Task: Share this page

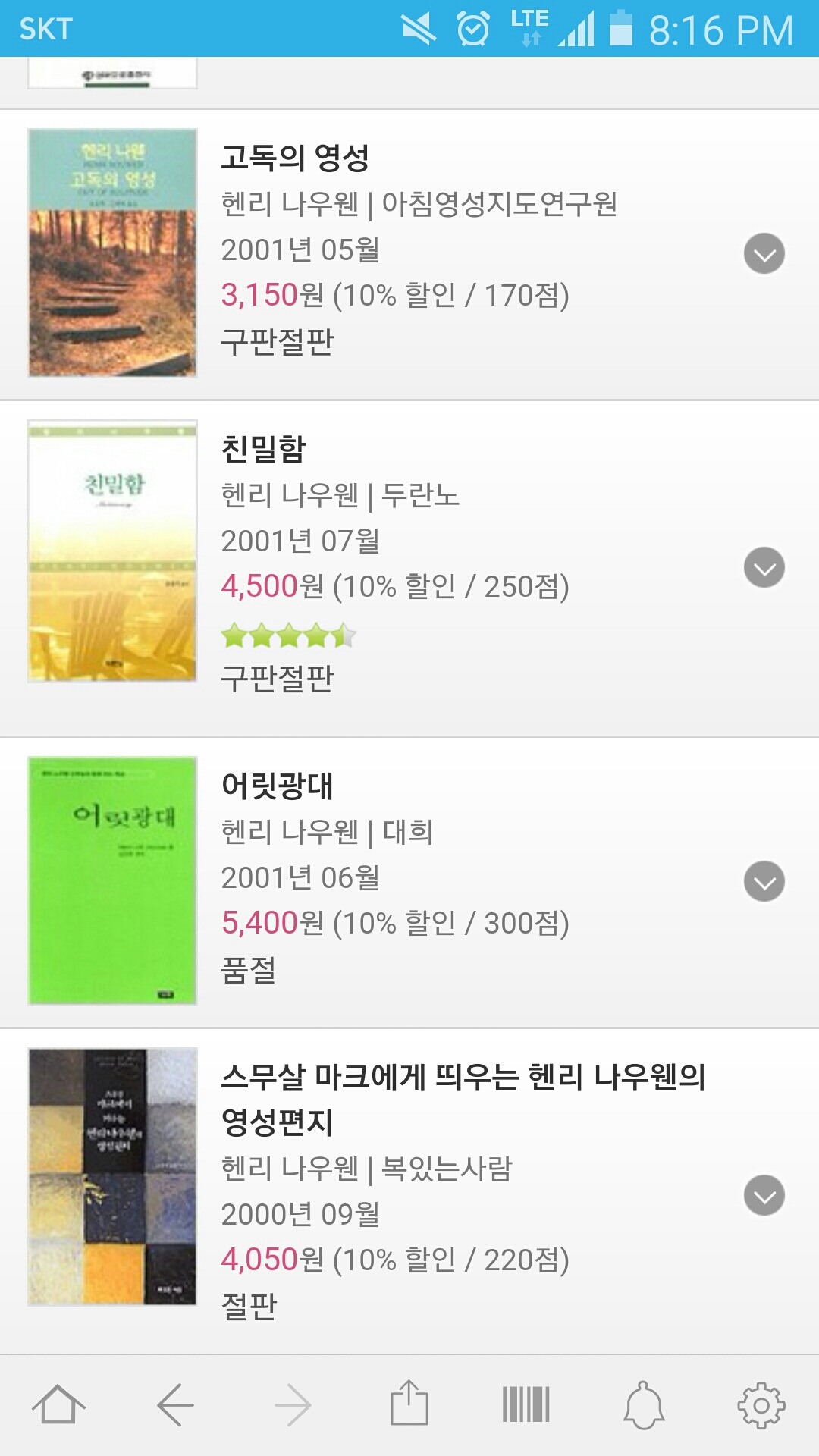Action: tap(409, 1404)
